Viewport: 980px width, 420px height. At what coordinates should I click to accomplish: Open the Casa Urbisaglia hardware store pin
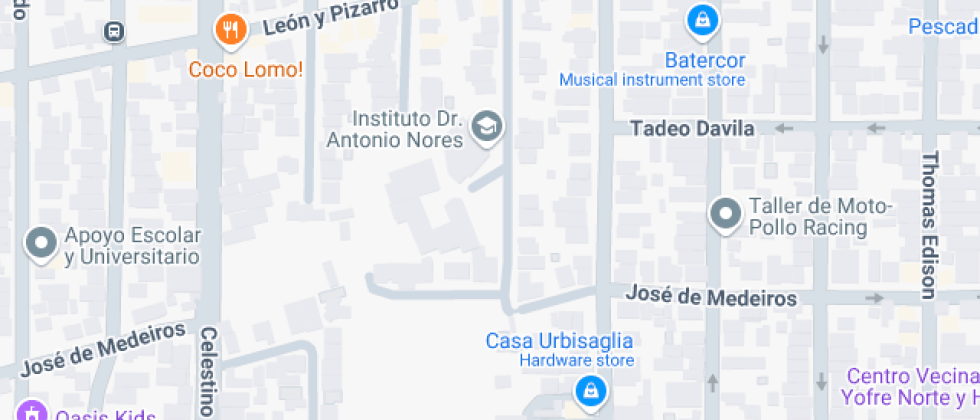click(x=591, y=390)
